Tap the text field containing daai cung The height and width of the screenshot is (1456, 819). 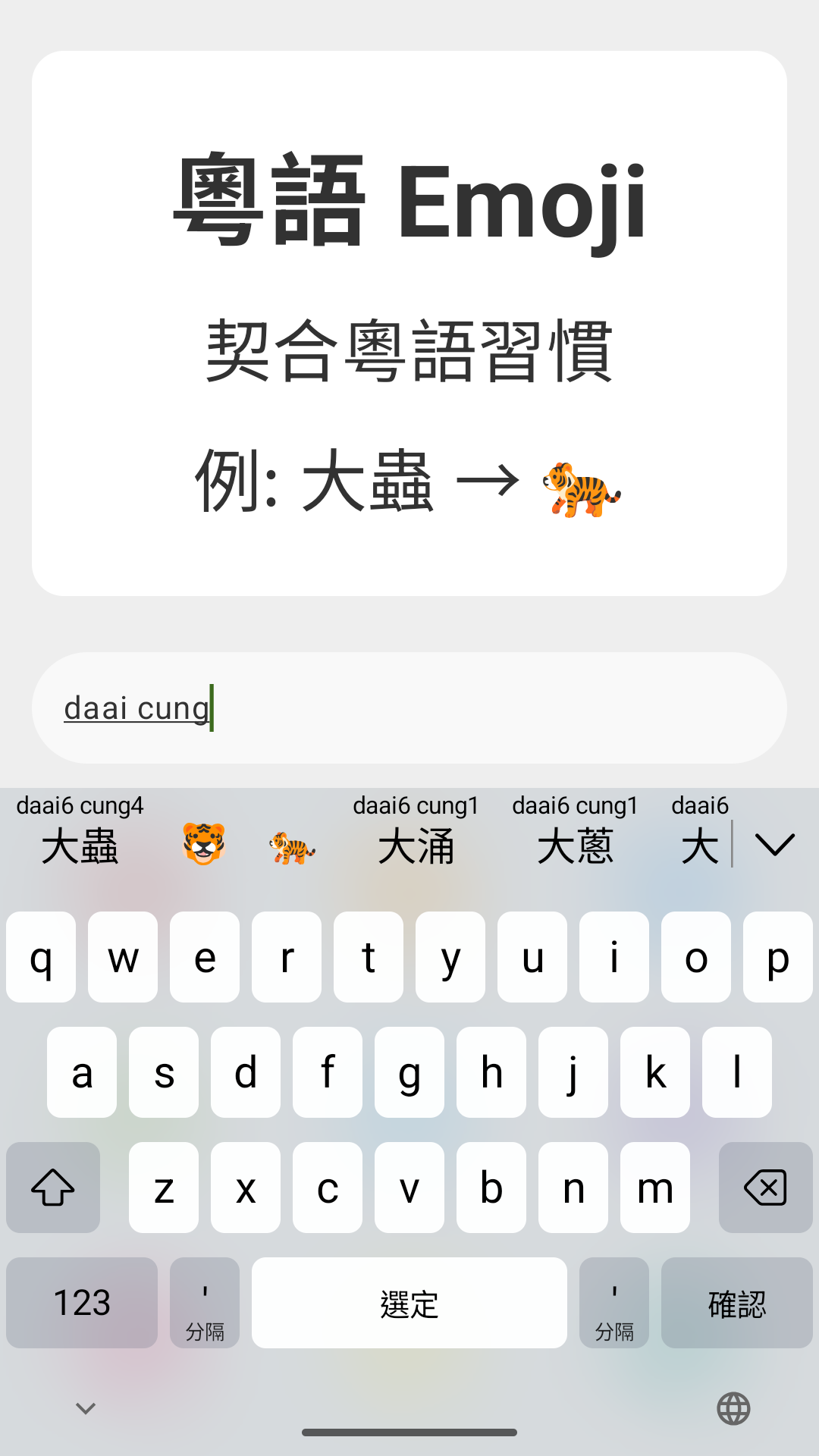point(409,708)
